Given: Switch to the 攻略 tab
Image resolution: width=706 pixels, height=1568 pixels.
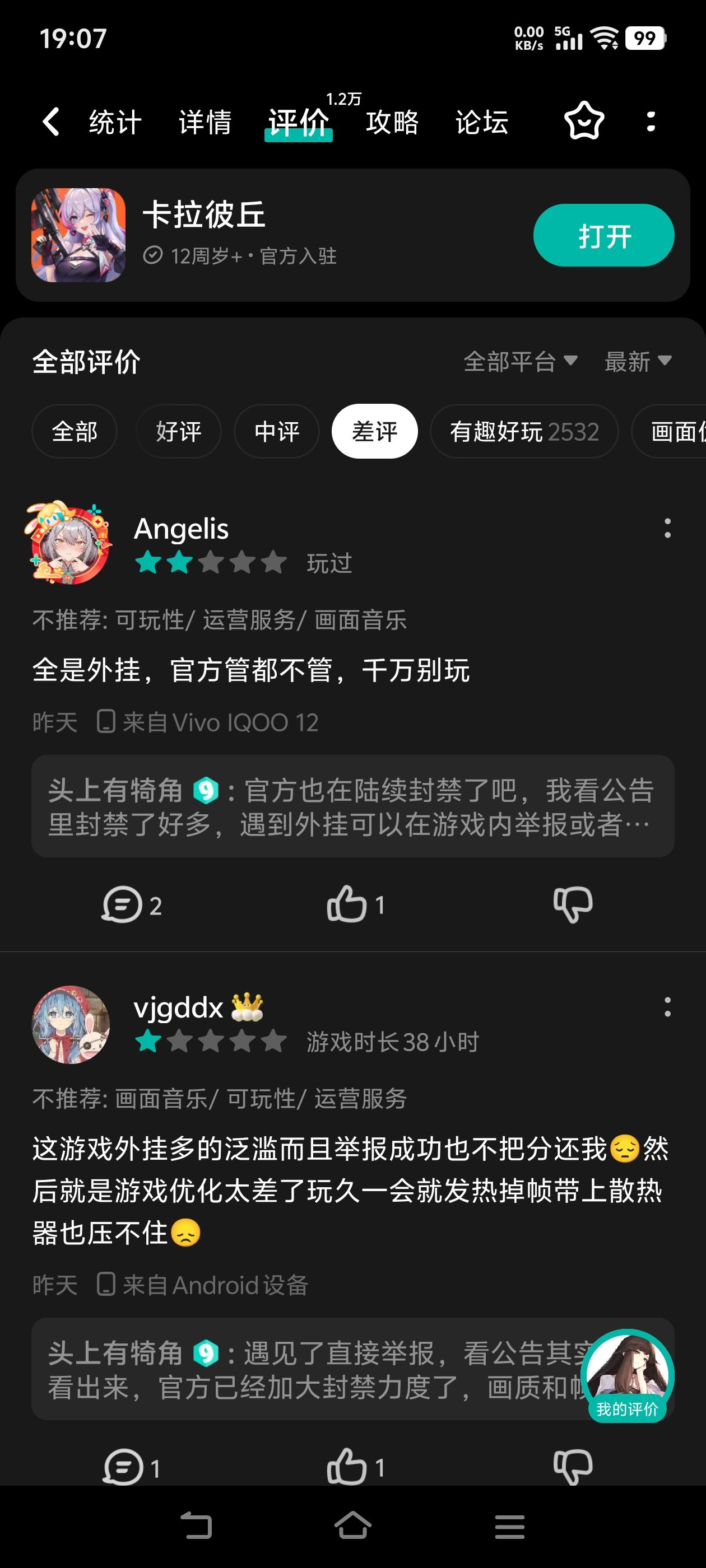Looking at the screenshot, I should click(x=392, y=121).
